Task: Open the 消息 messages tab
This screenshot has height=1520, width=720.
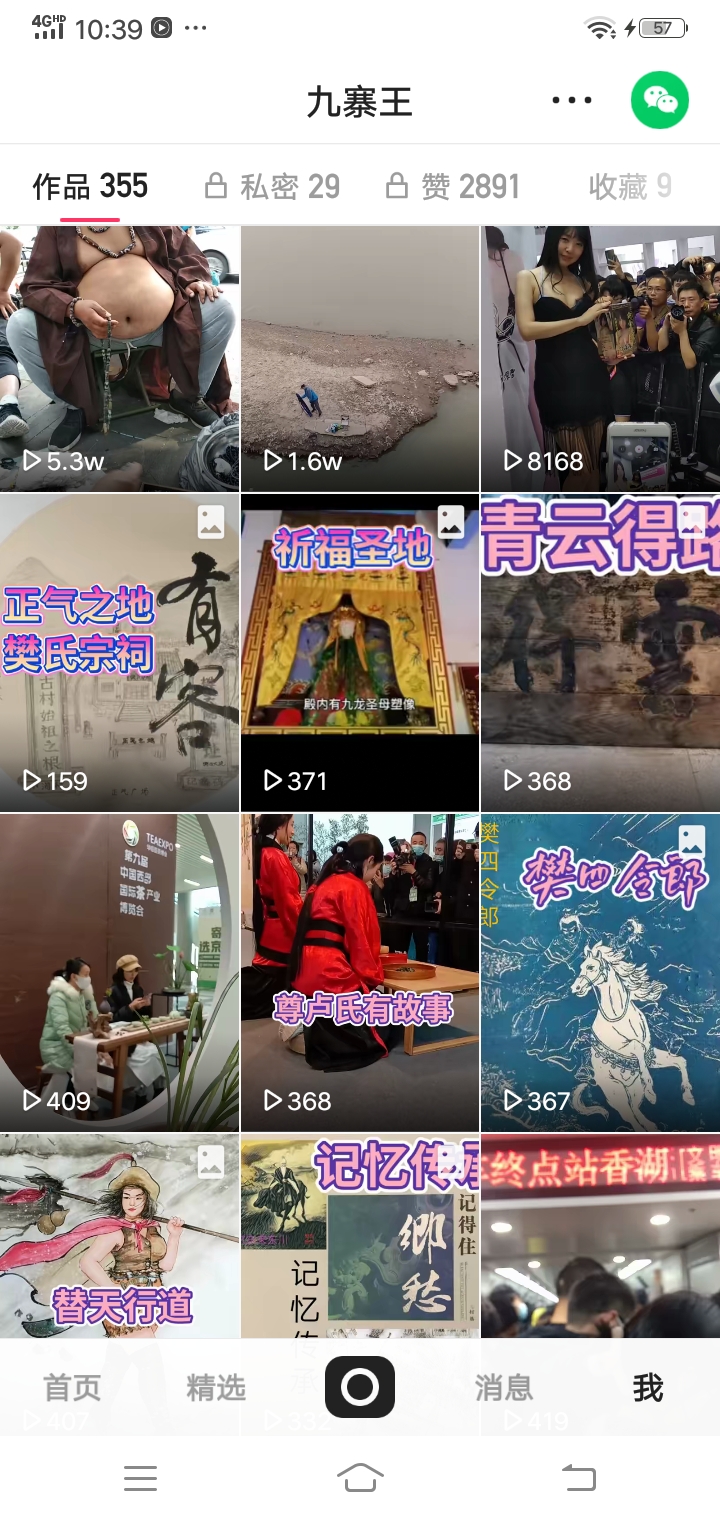Action: click(x=503, y=1388)
